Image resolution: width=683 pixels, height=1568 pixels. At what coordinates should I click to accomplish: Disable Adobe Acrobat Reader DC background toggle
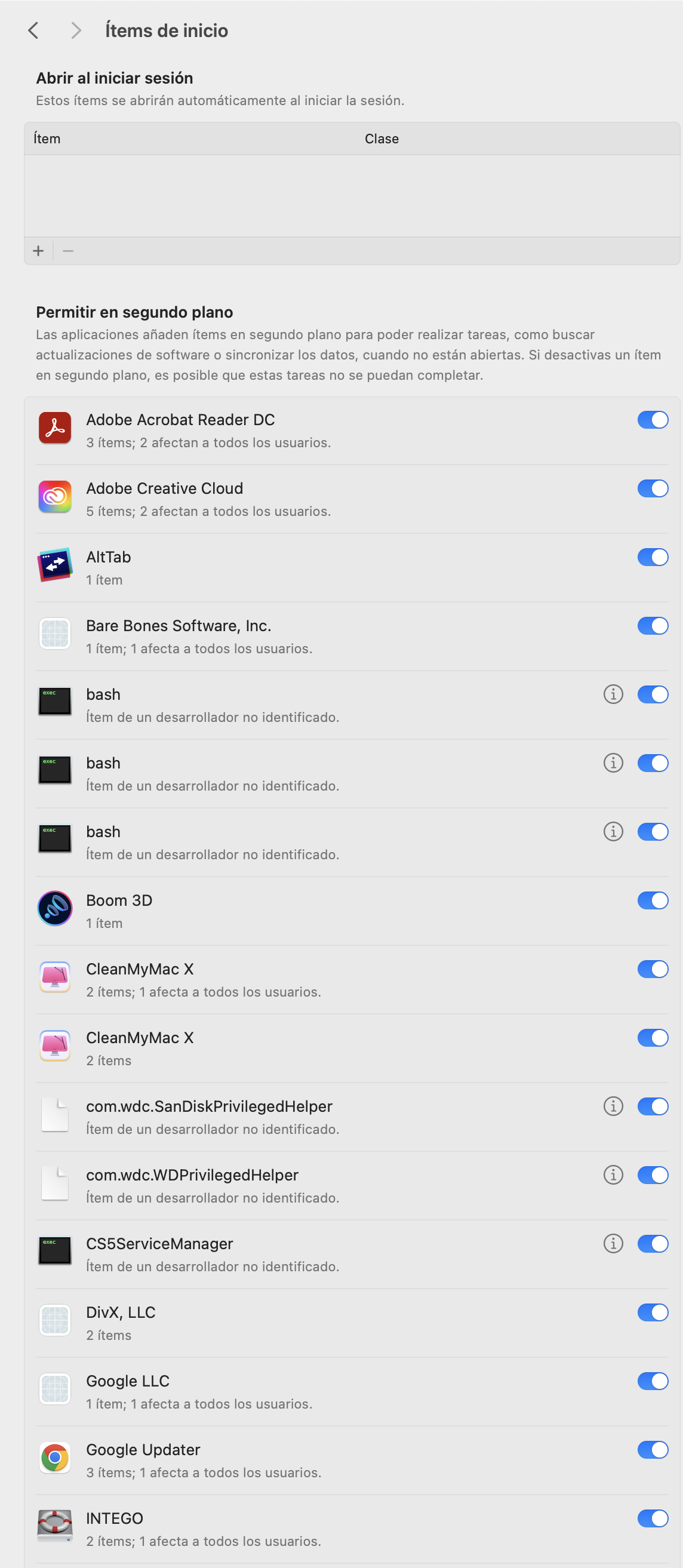point(652,419)
